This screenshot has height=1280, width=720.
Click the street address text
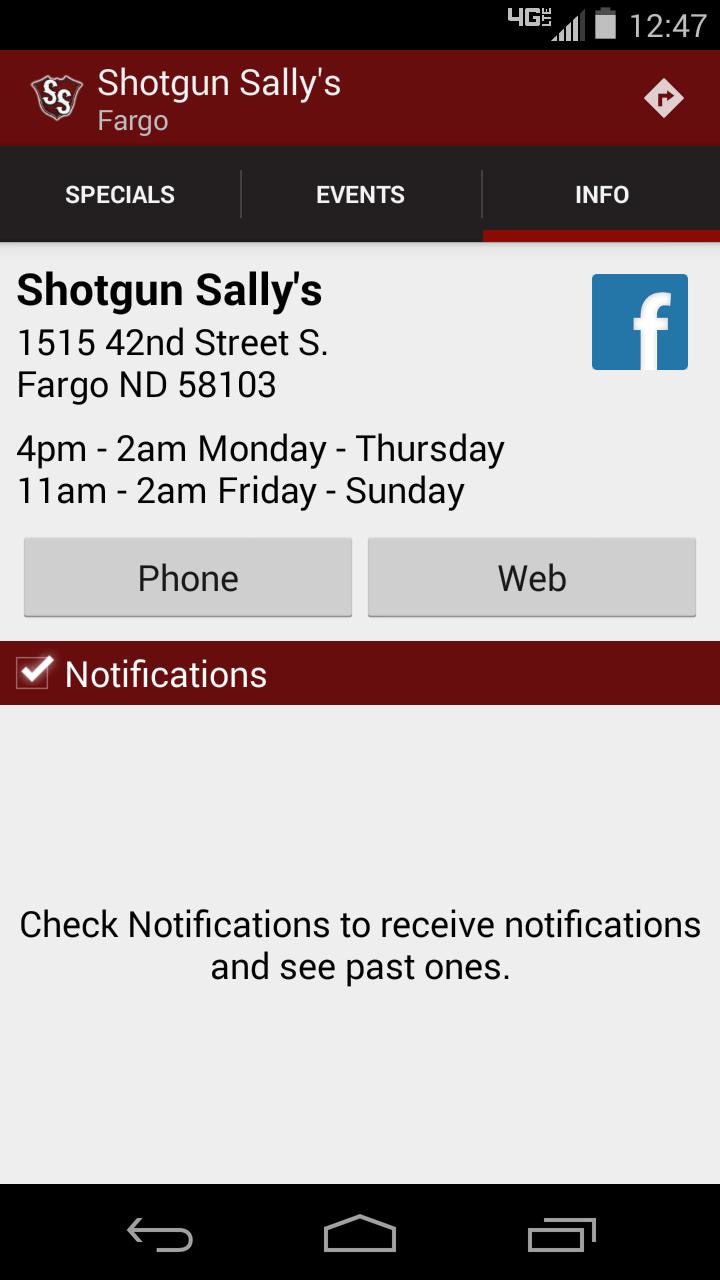pos(172,342)
